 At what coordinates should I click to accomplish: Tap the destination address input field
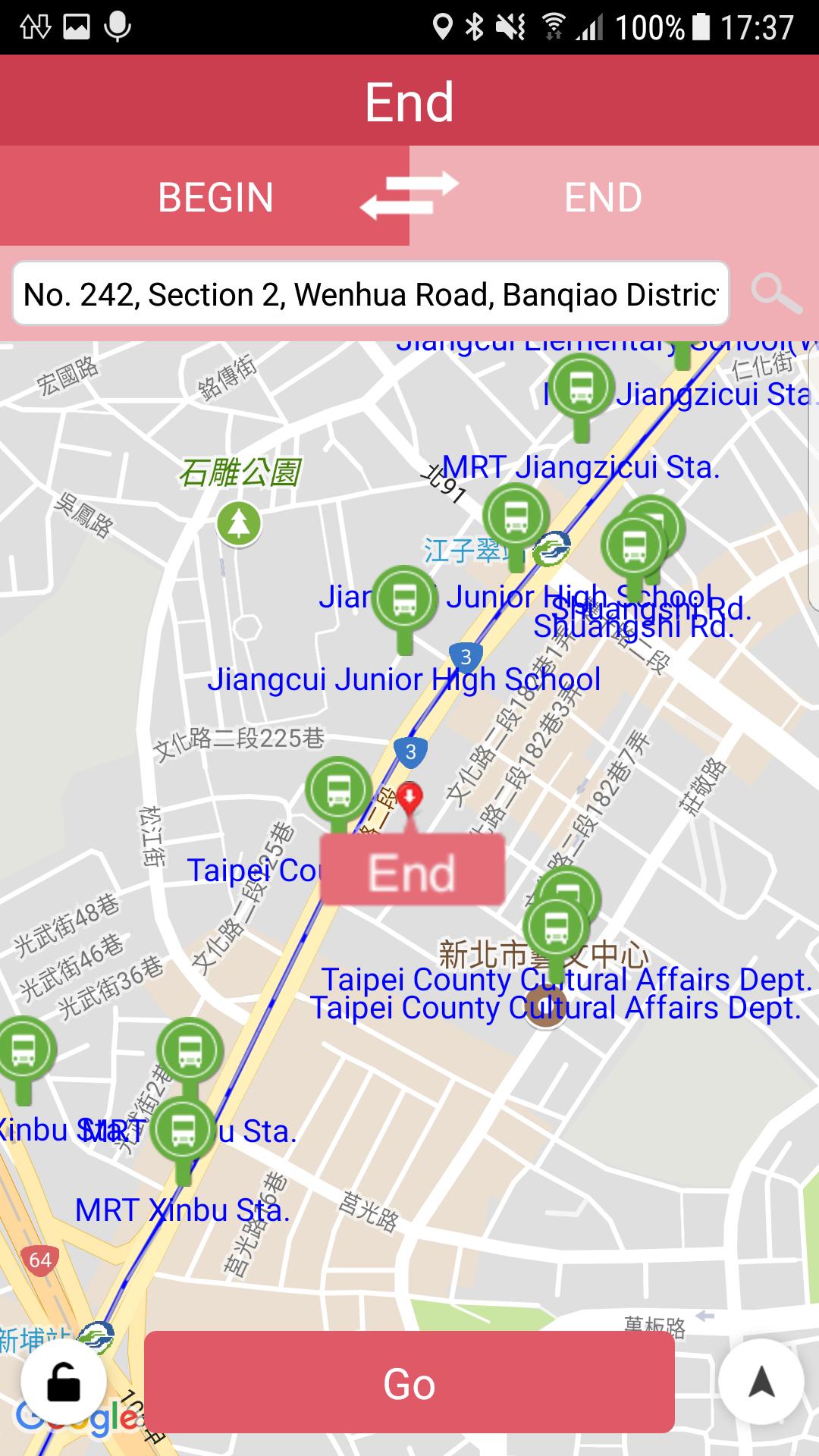(x=369, y=293)
